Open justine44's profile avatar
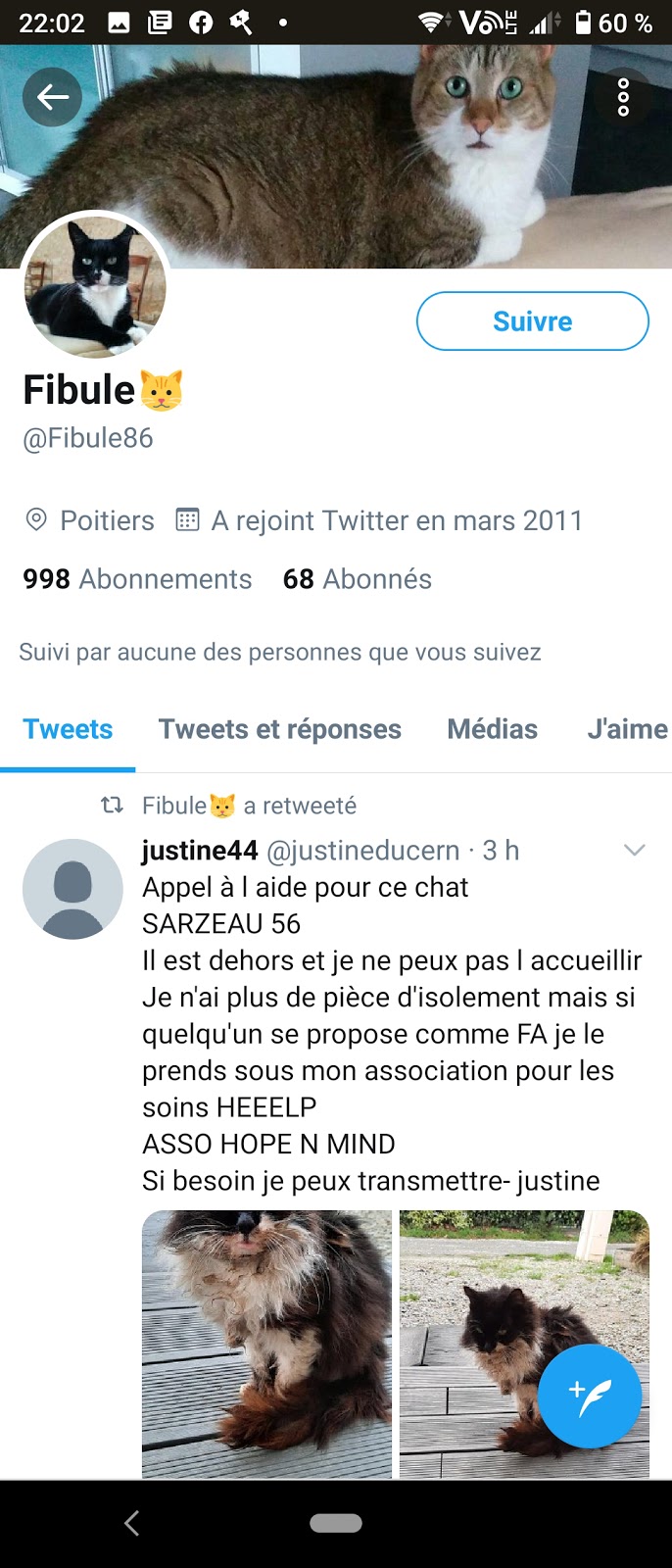 72,889
